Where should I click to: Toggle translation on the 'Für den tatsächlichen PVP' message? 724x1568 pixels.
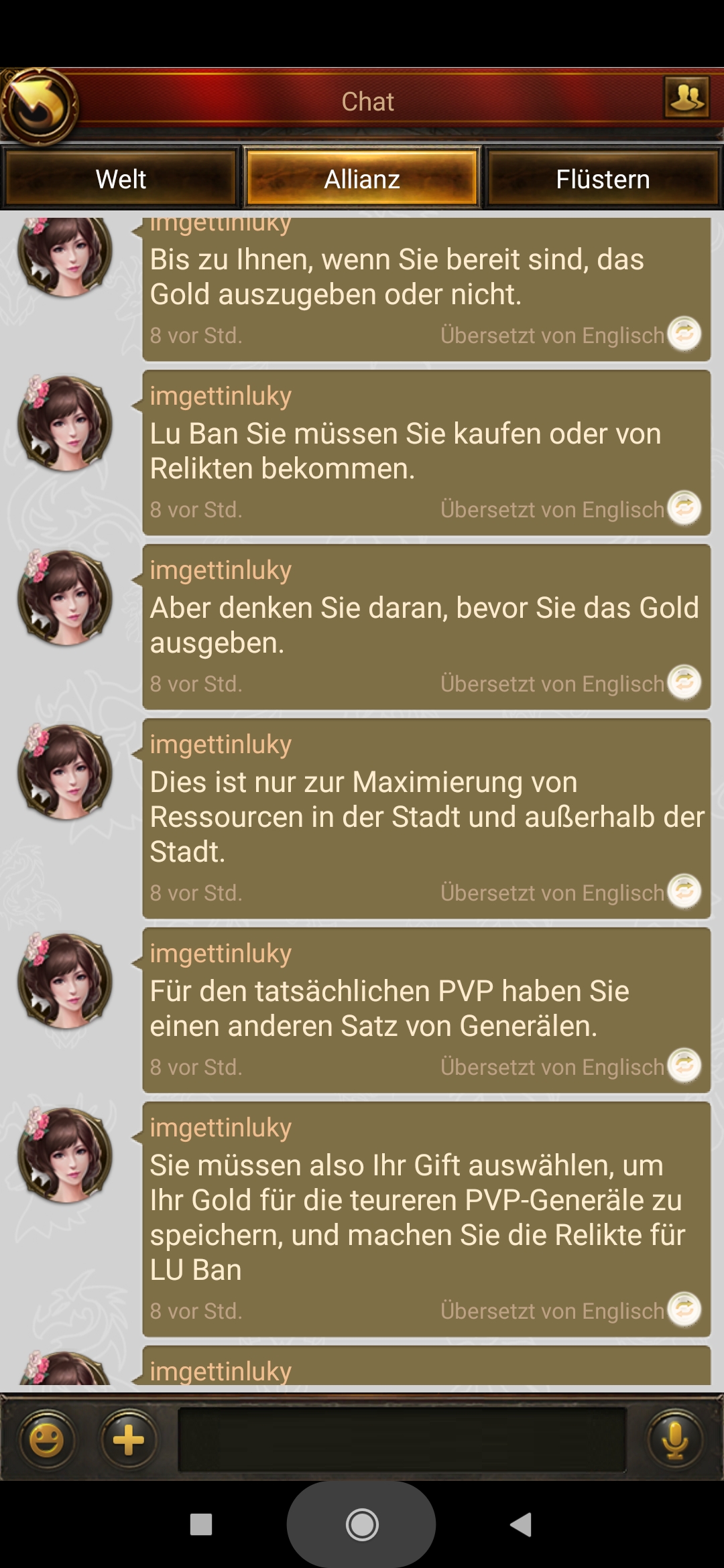(684, 1066)
